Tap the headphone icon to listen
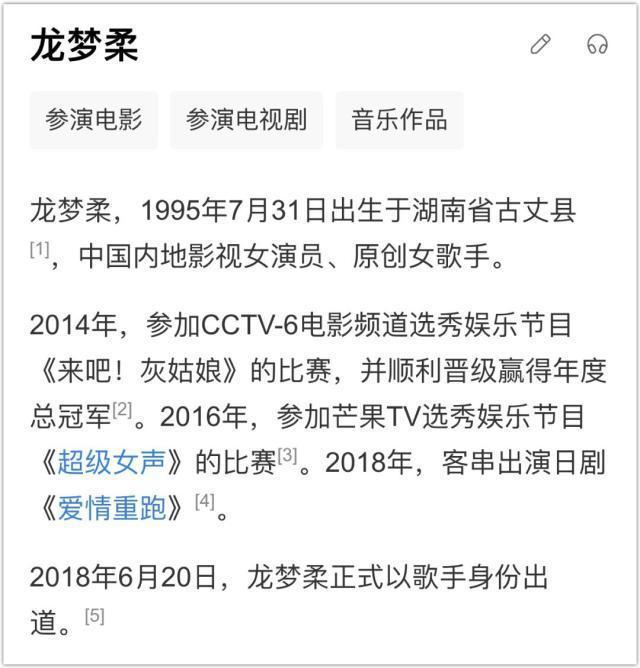Viewport: 640px width, 668px height. click(x=597, y=44)
